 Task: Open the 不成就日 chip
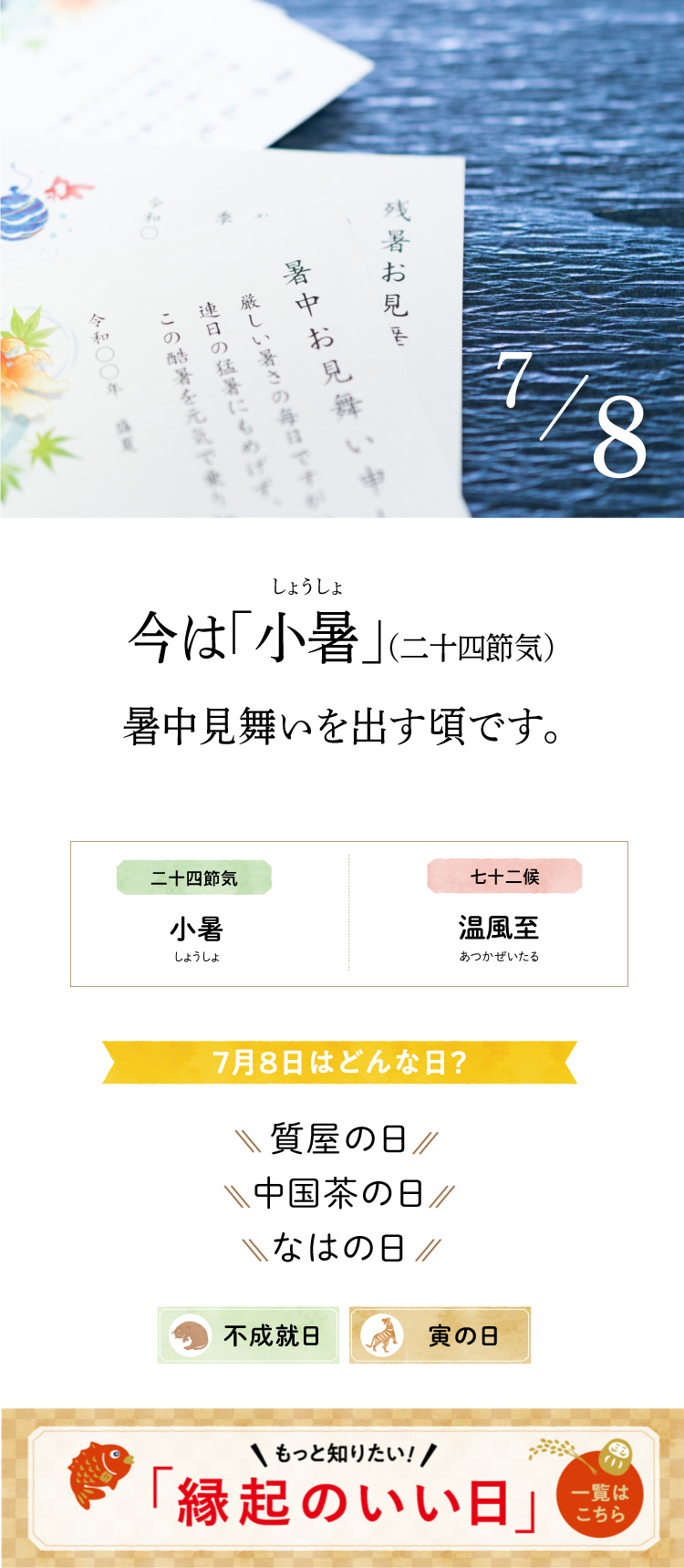(x=248, y=1335)
